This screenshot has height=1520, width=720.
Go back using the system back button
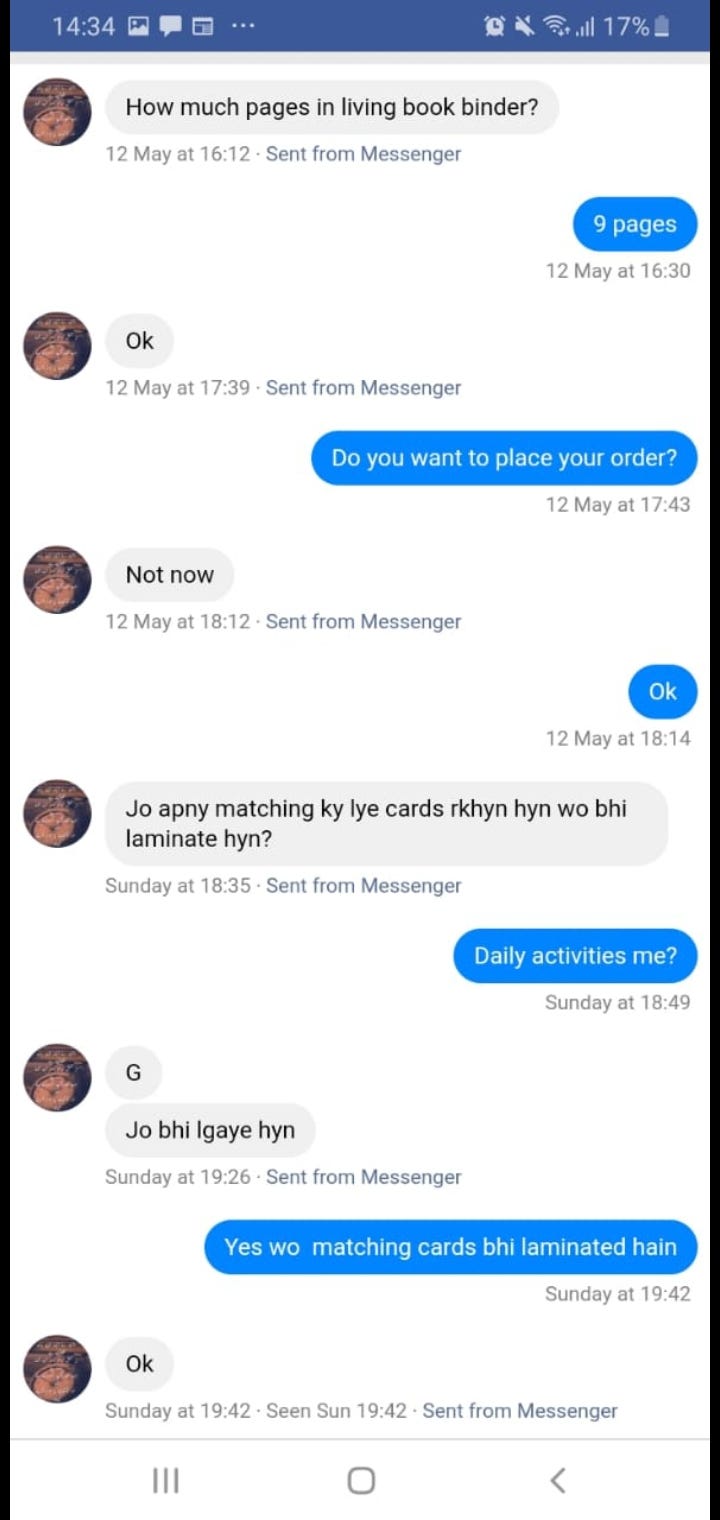click(x=558, y=1480)
